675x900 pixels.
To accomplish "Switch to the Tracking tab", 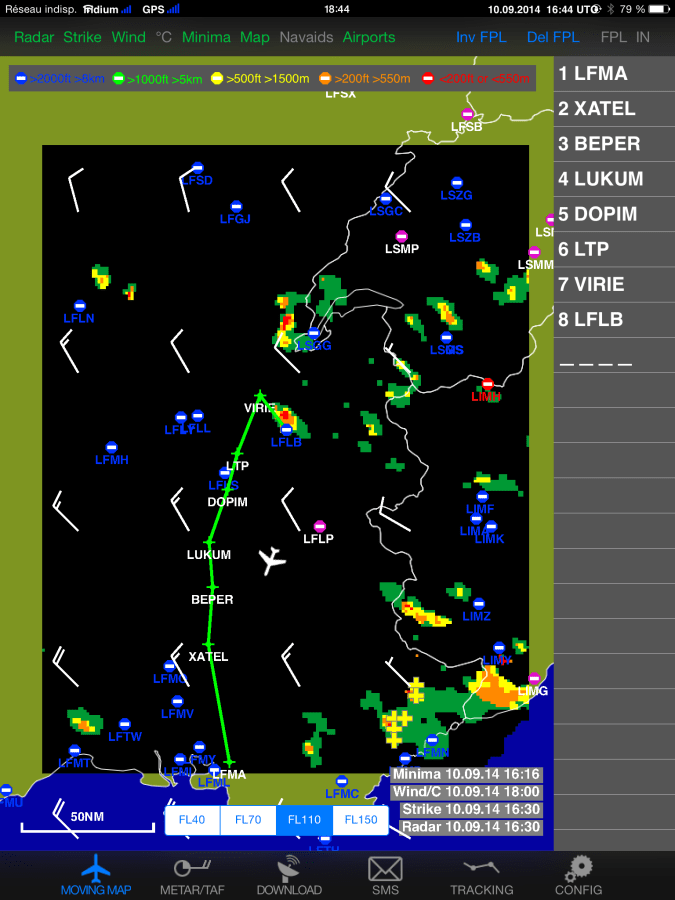I will [481, 875].
